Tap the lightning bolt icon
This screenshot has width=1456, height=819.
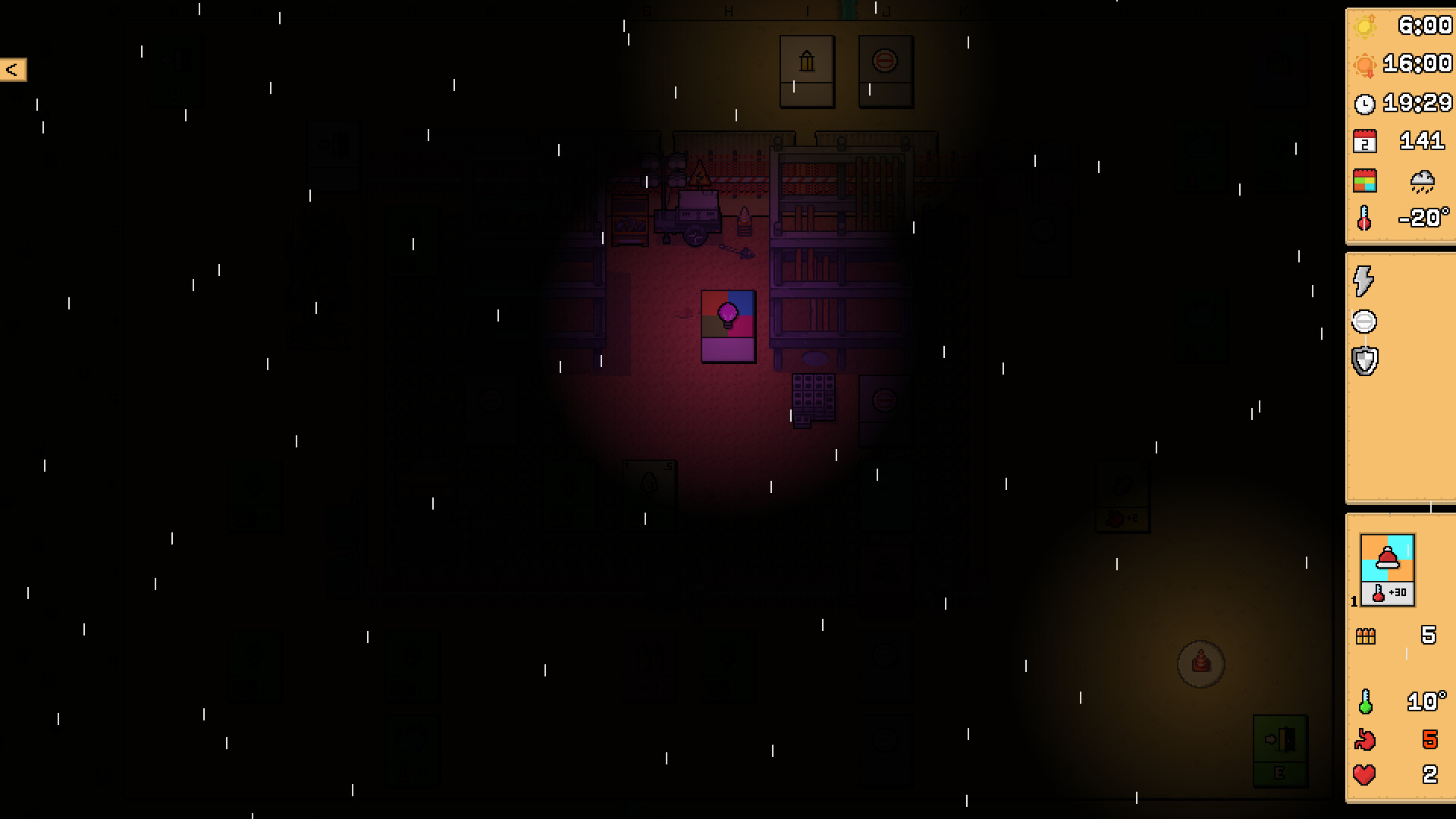click(x=1363, y=281)
